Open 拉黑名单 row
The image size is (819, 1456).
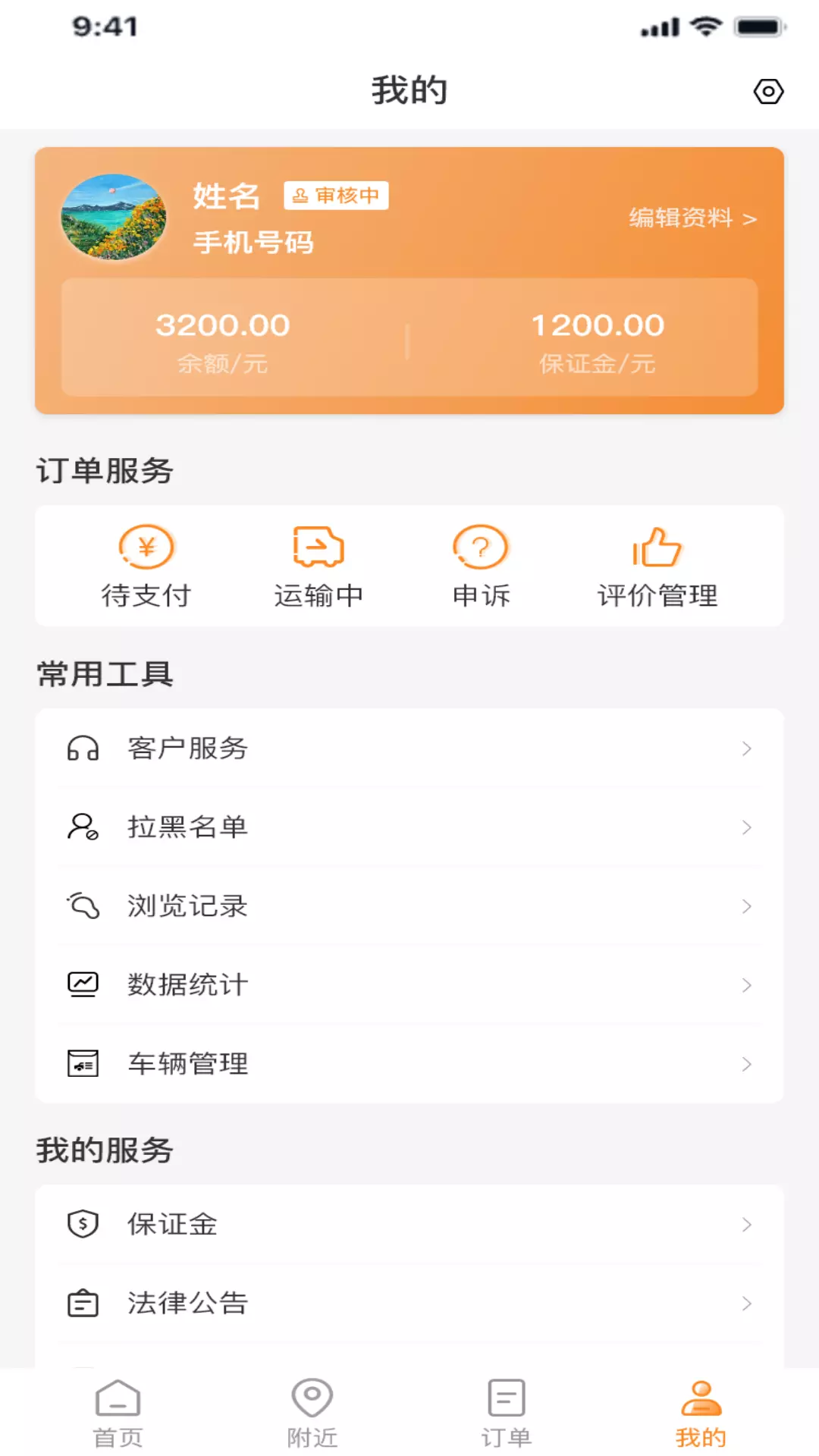pos(409,827)
